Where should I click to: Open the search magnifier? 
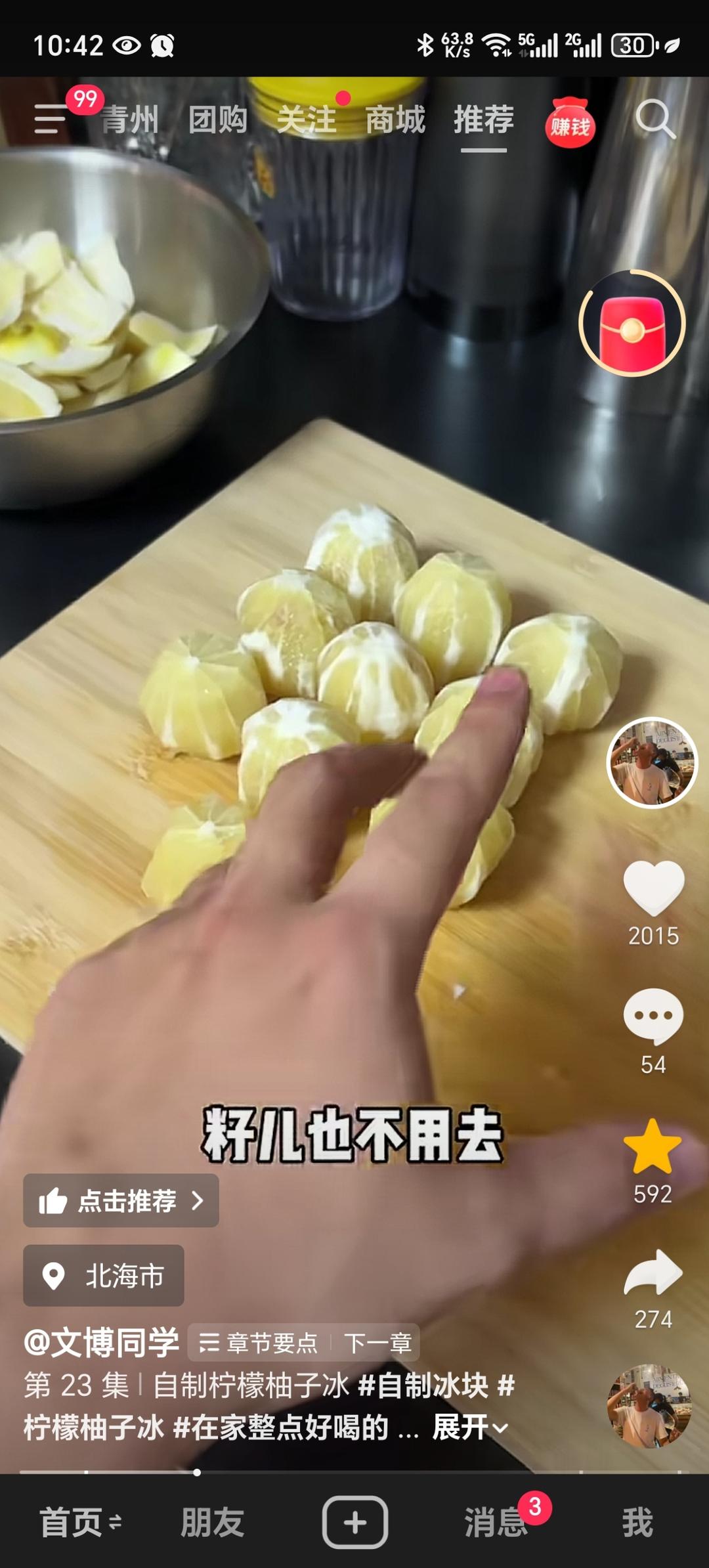(x=655, y=120)
